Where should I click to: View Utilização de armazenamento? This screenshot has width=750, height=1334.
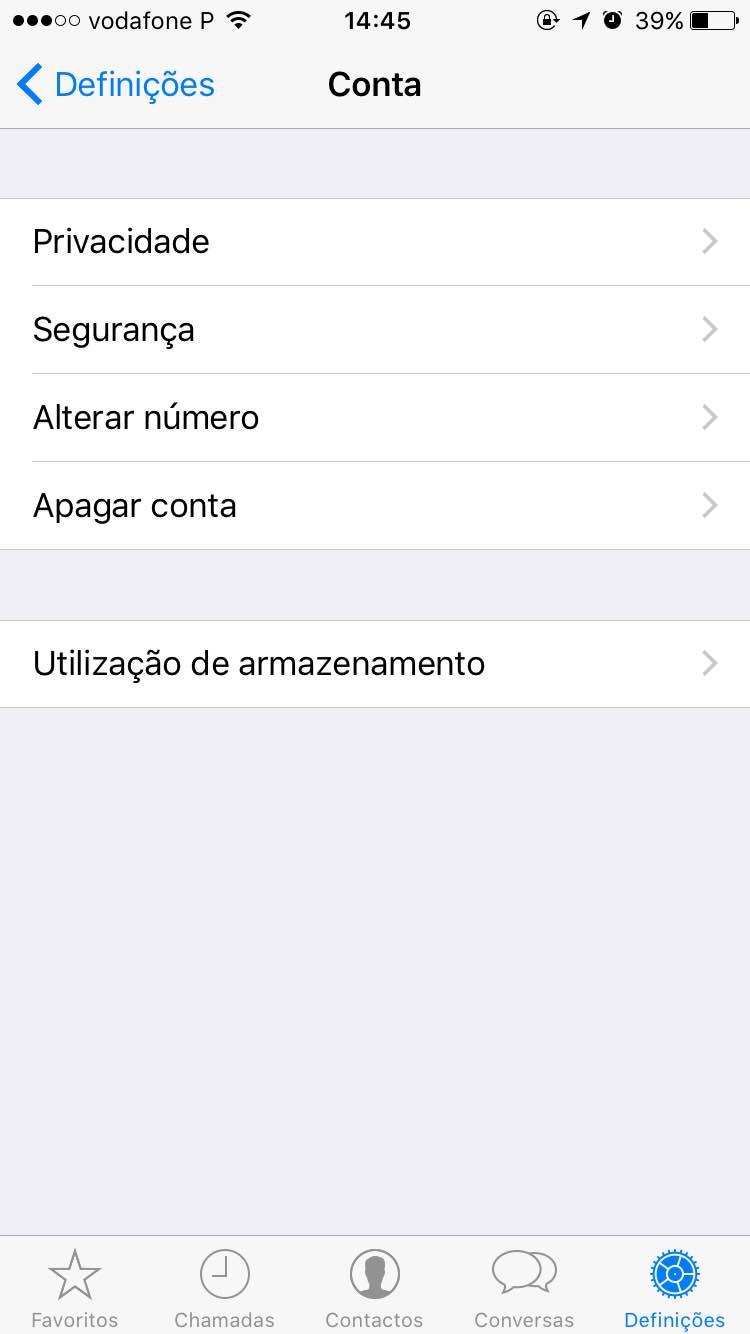(x=375, y=664)
